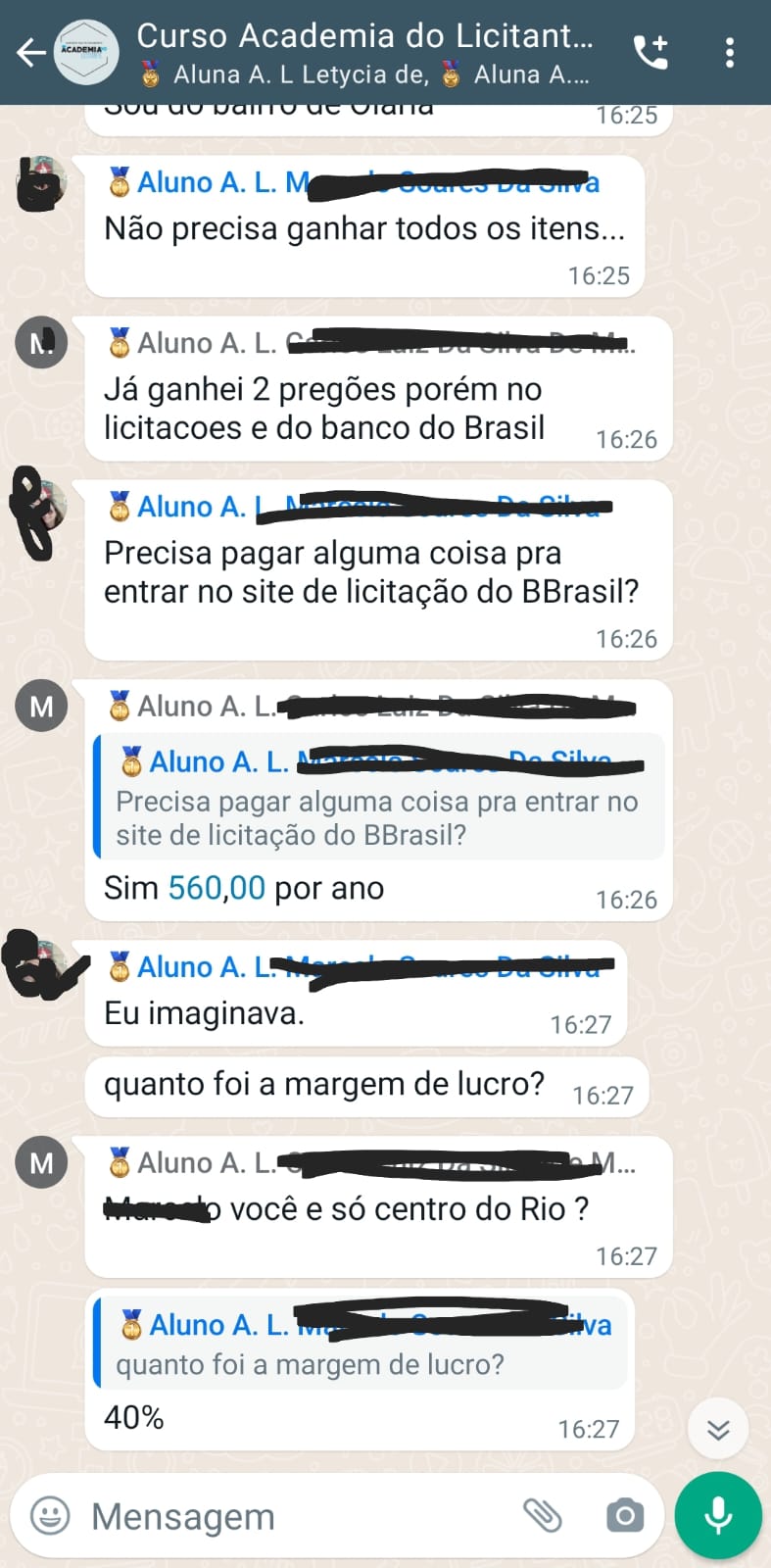Open the Curso Academia group info
This screenshot has height=1568, width=771.
[364, 52]
